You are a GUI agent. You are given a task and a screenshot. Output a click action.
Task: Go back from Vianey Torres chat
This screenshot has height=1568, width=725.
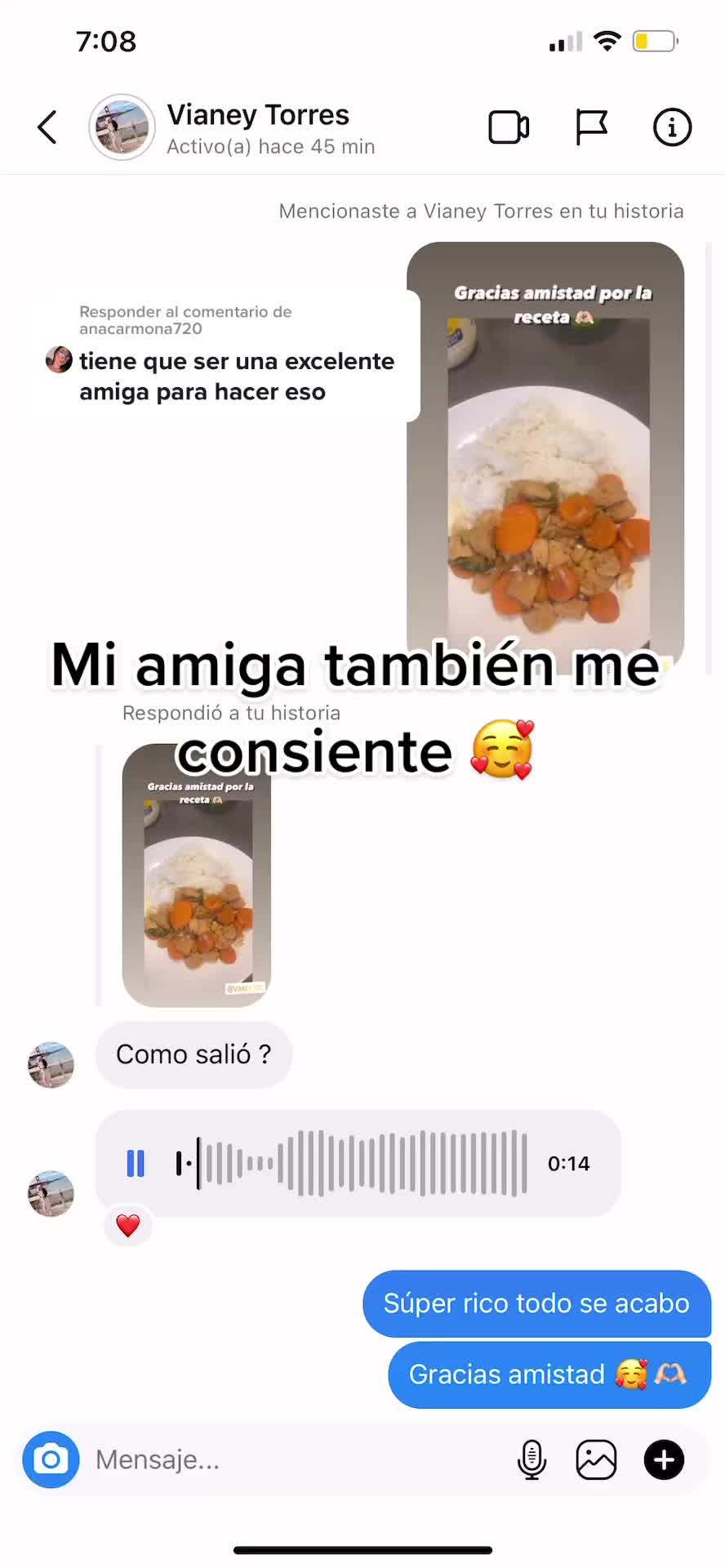pos(47,127)
